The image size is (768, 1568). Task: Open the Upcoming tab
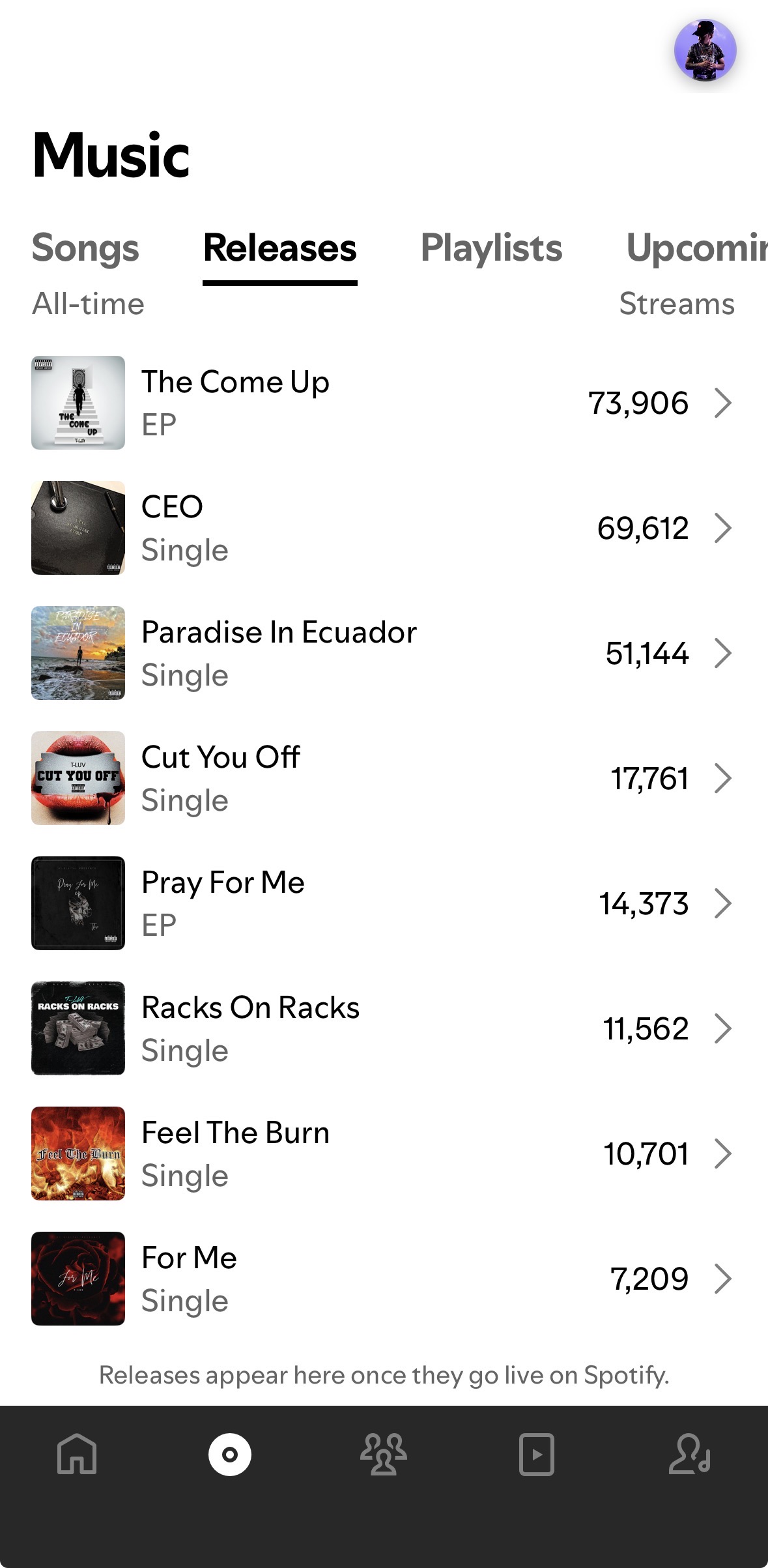[x=696, y=248]
